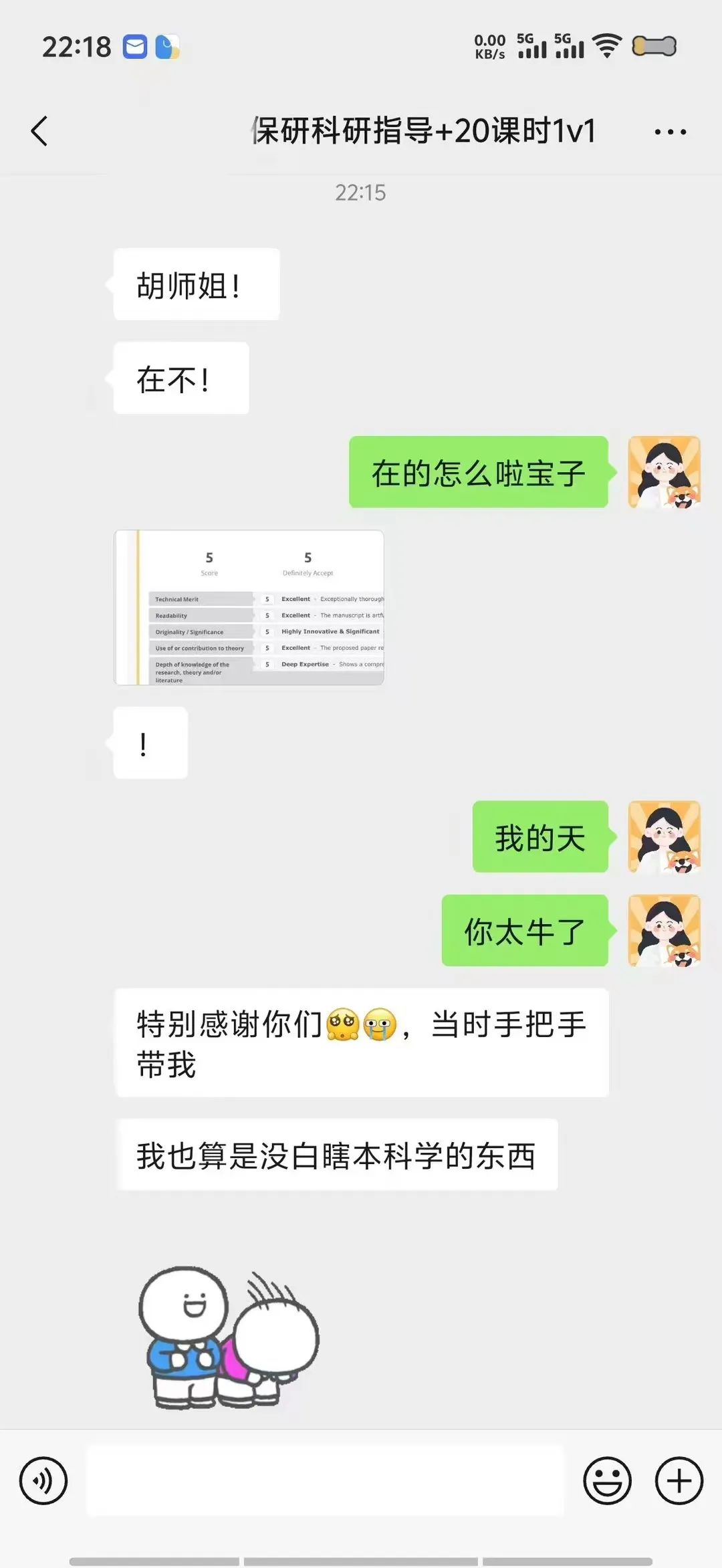Open the plus attachments menu
The height and width of the screenshot is (1568, 722).
pyautogui.click(x=679, y=1481)
